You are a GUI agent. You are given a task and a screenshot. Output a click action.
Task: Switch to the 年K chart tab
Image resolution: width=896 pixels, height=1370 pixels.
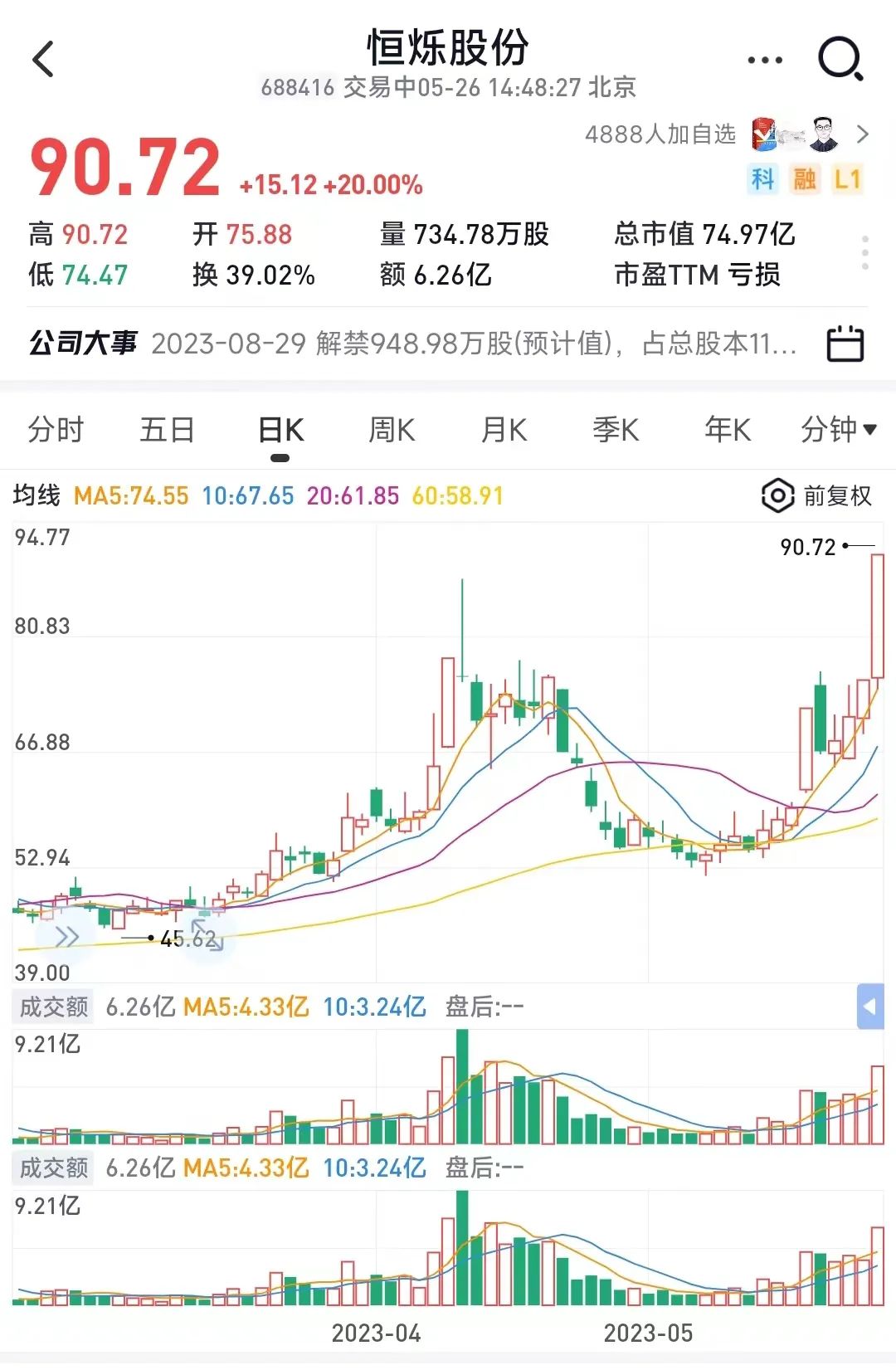tap(727, 431)
